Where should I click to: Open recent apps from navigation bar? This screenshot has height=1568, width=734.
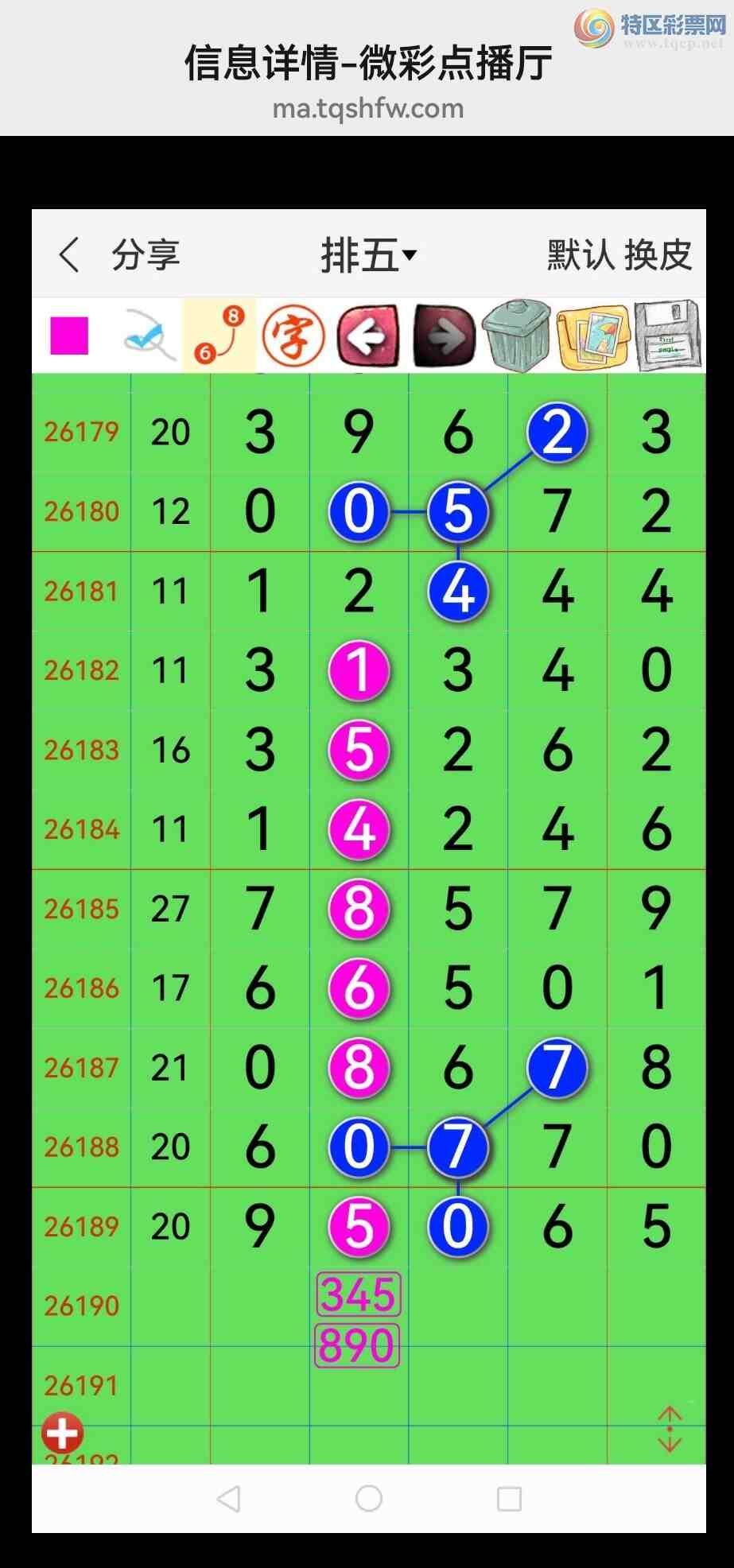[509, 1499]
